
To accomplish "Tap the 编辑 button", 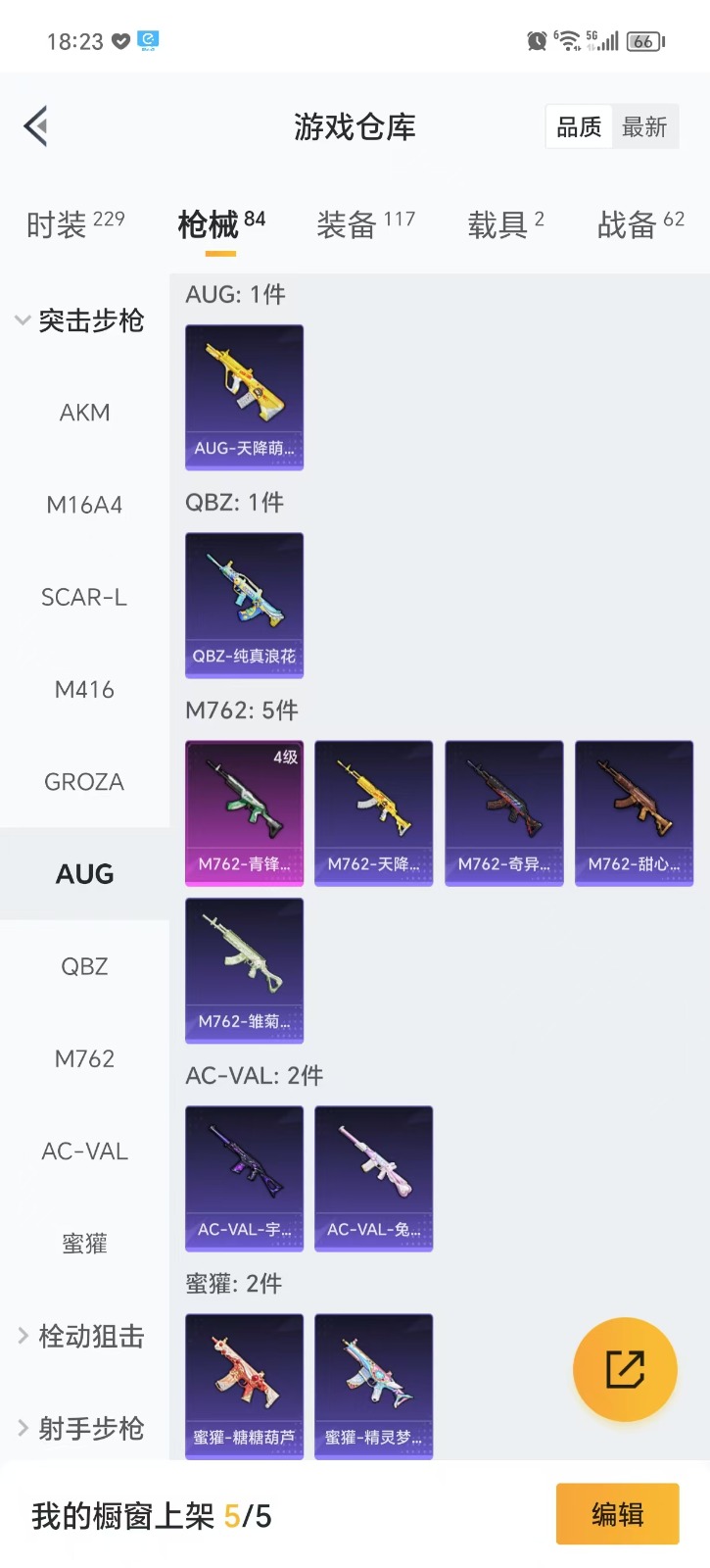I will pyautogui.click(x=617, y=1514).
